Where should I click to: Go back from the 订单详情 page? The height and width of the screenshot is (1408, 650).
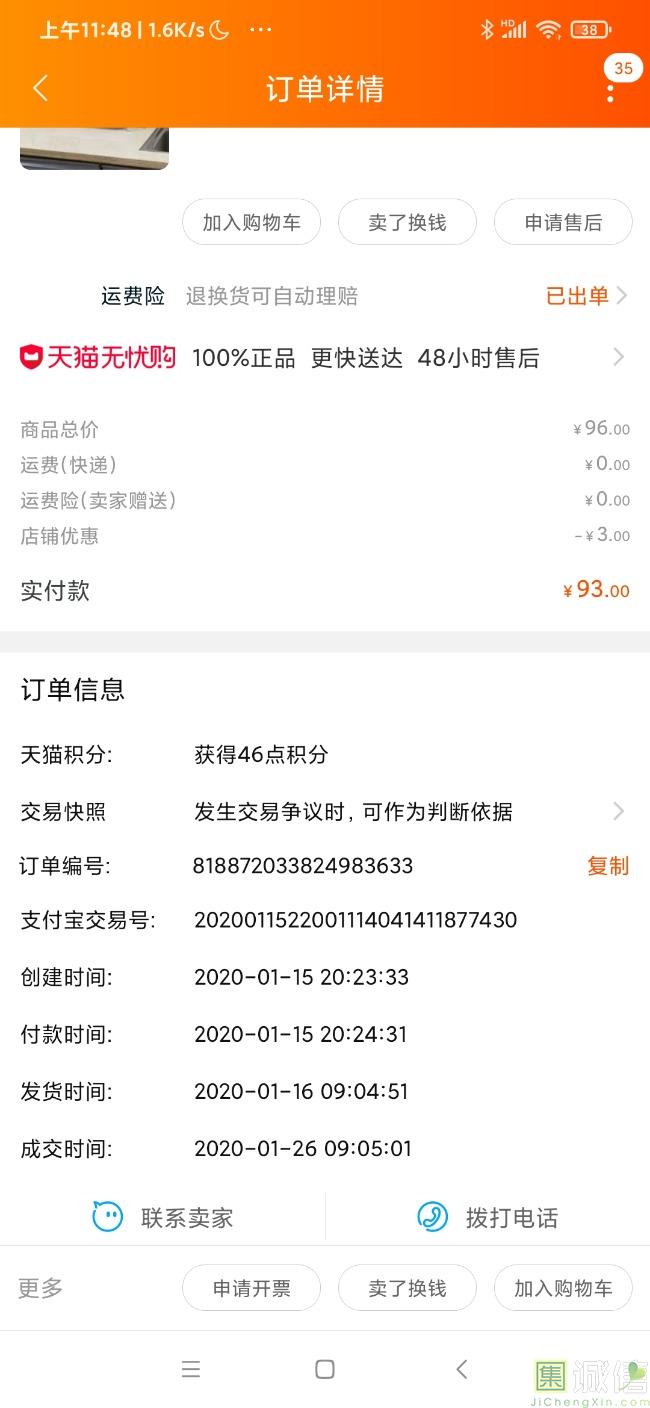(x=40, y=89)
